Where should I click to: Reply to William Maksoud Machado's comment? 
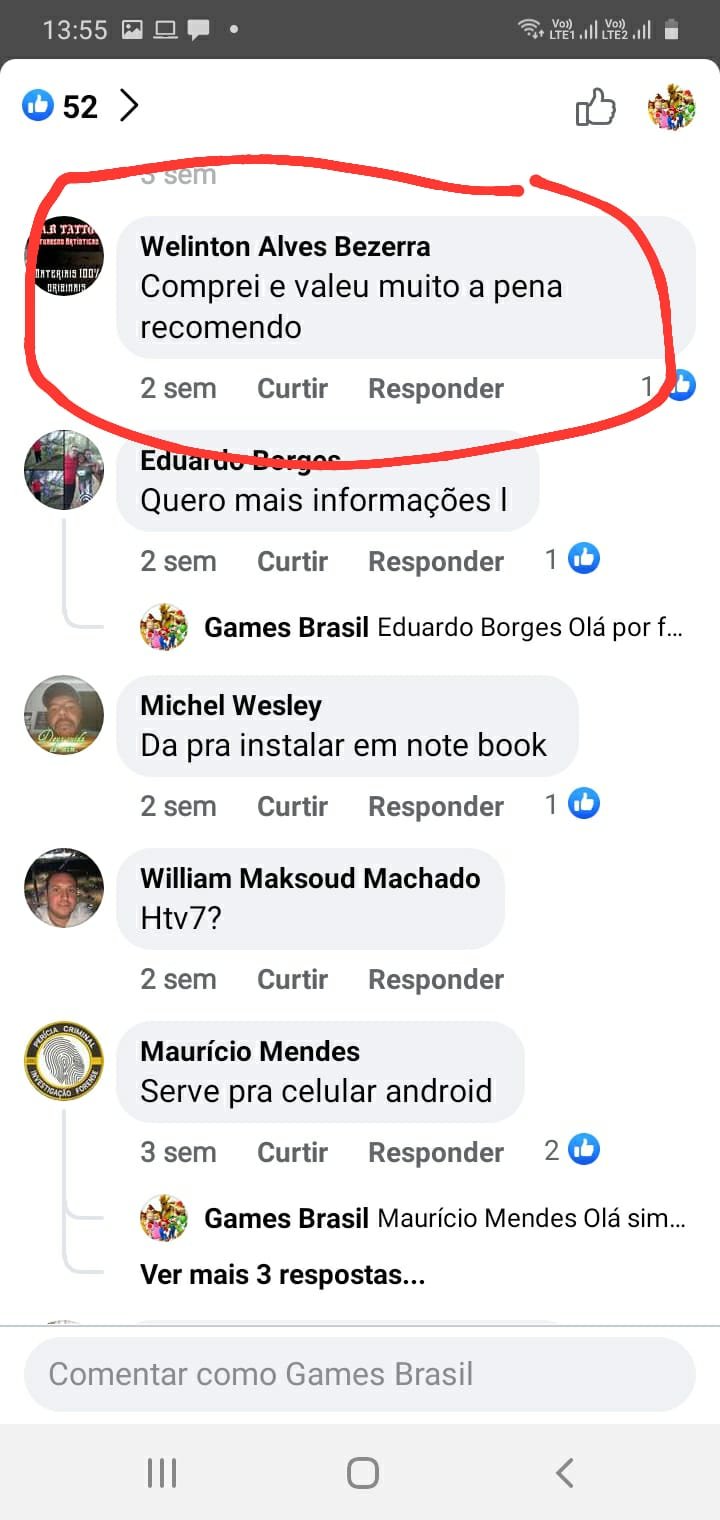[x=435, y=979]
